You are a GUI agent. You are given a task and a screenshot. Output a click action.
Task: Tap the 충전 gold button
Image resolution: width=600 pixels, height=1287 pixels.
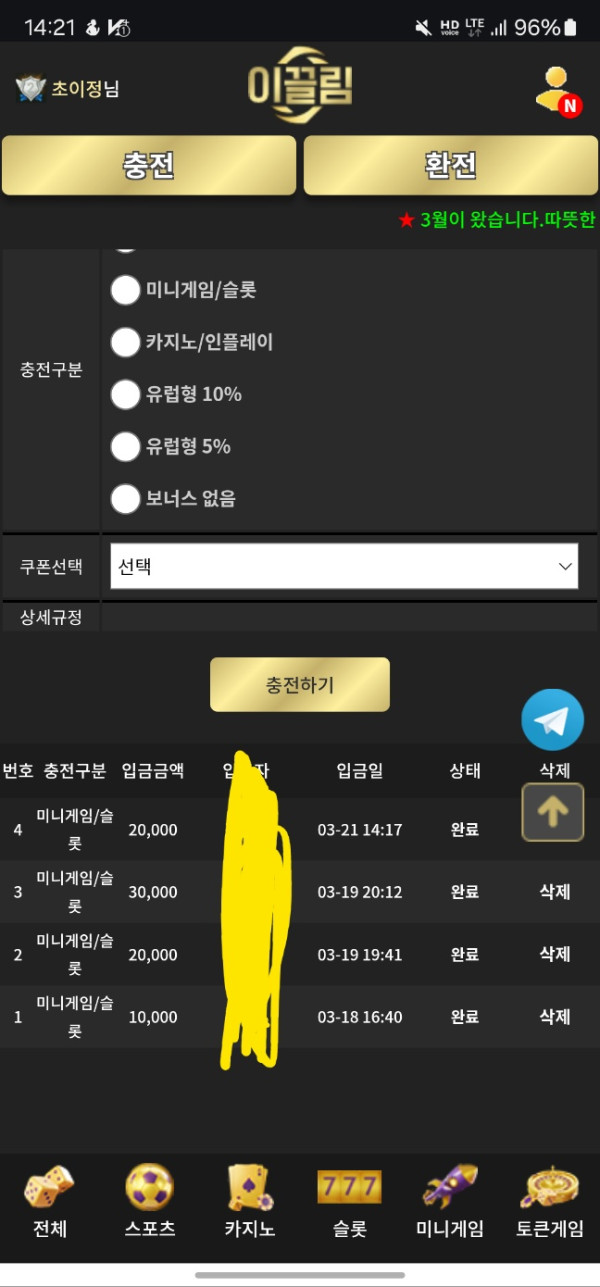149,166
